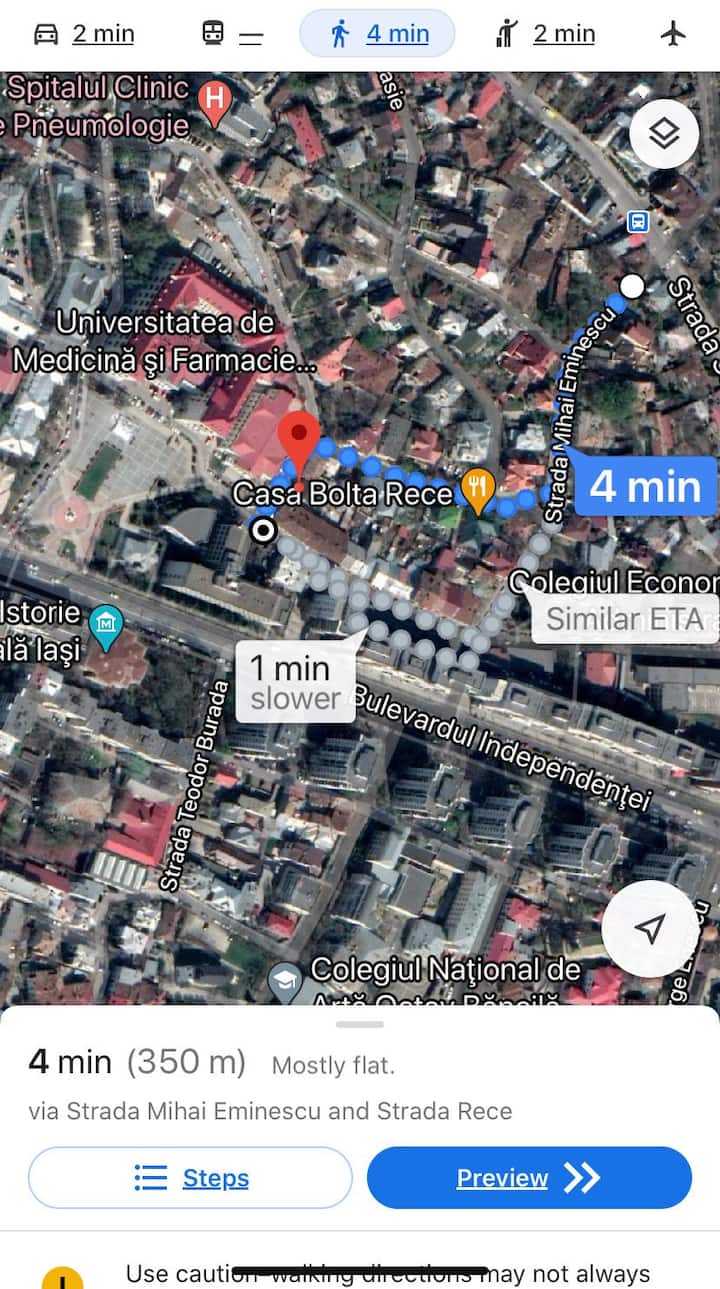720x1289 pixels.
Task: Center map on my current location
Action: click(650, 928)
